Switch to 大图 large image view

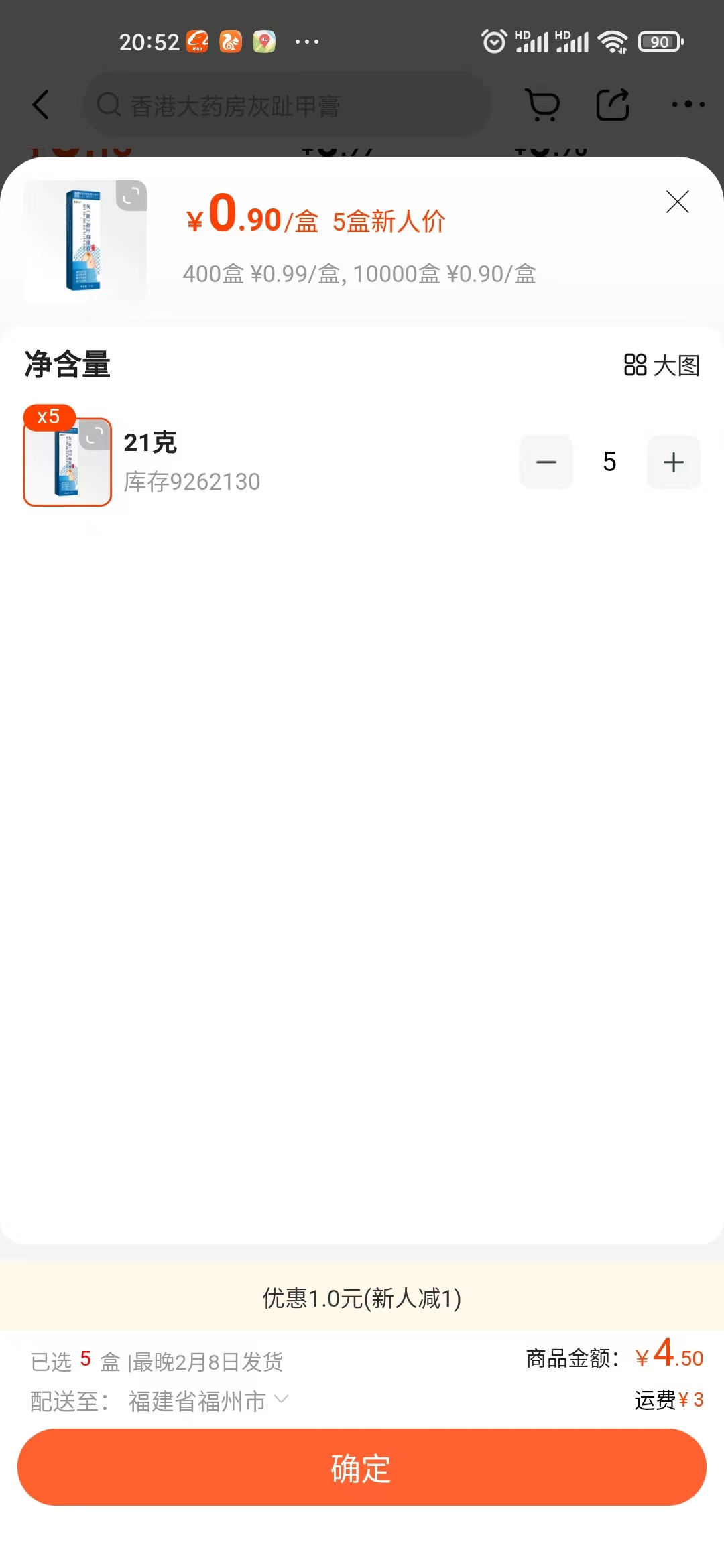(x=662, y=365)
